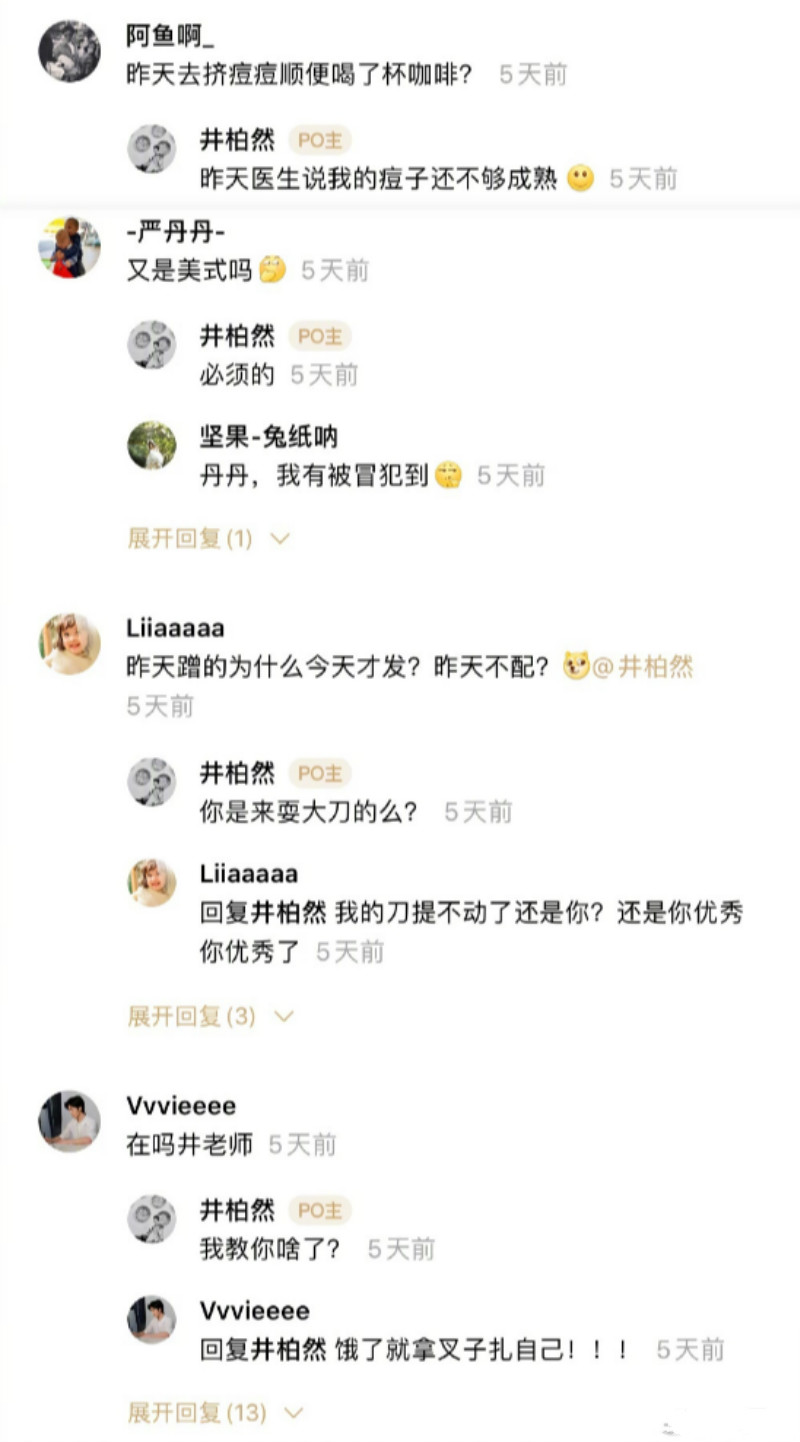
Task: Expand the 13 replies under Vvvieeee's comment
Action: coord(214,1413)
